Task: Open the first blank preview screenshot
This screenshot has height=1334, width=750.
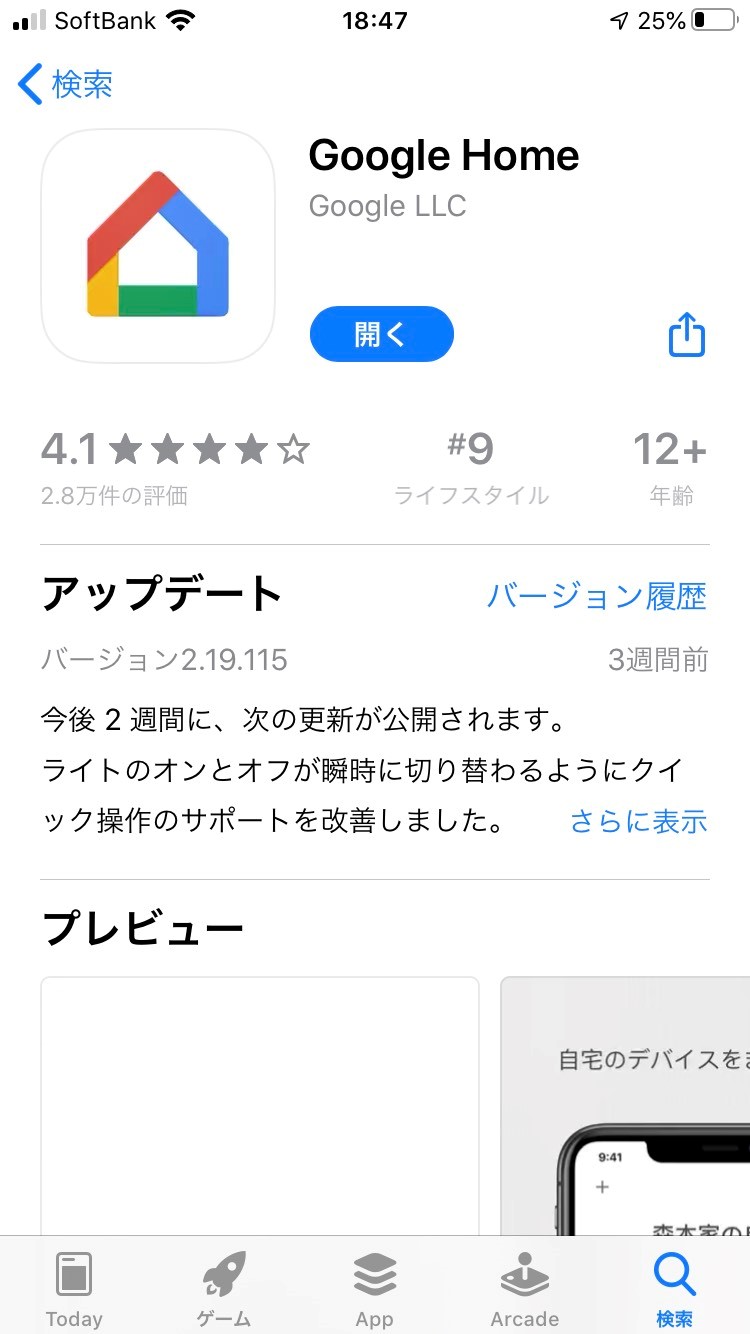Action: 259,1105
